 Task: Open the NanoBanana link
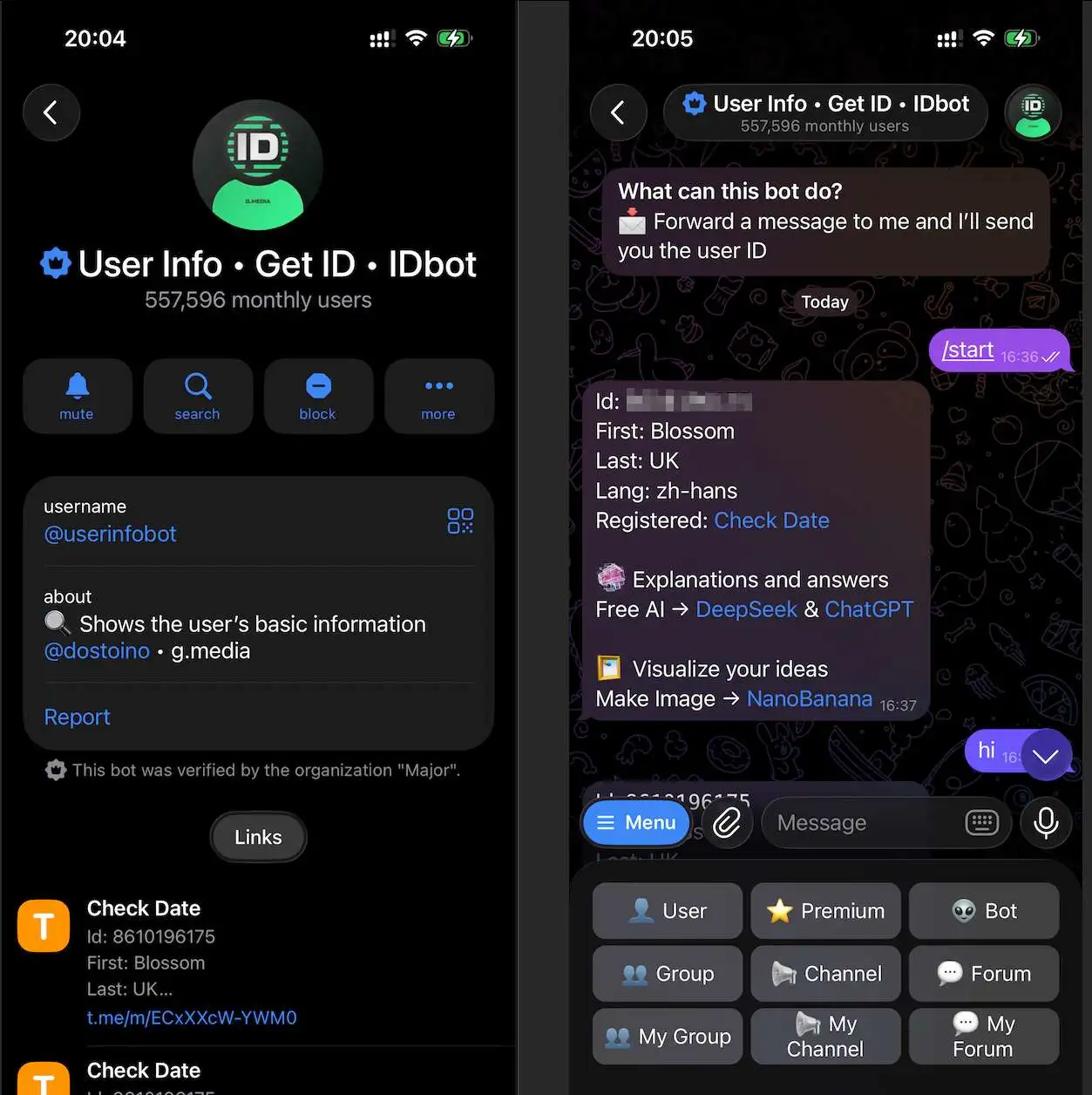pos(809,699)
